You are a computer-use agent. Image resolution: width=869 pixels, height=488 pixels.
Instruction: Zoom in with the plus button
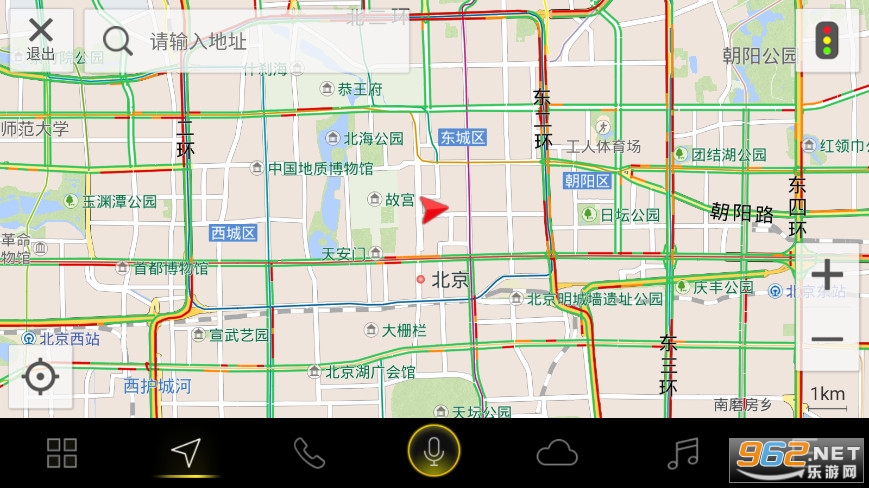[x=827, y=275]
